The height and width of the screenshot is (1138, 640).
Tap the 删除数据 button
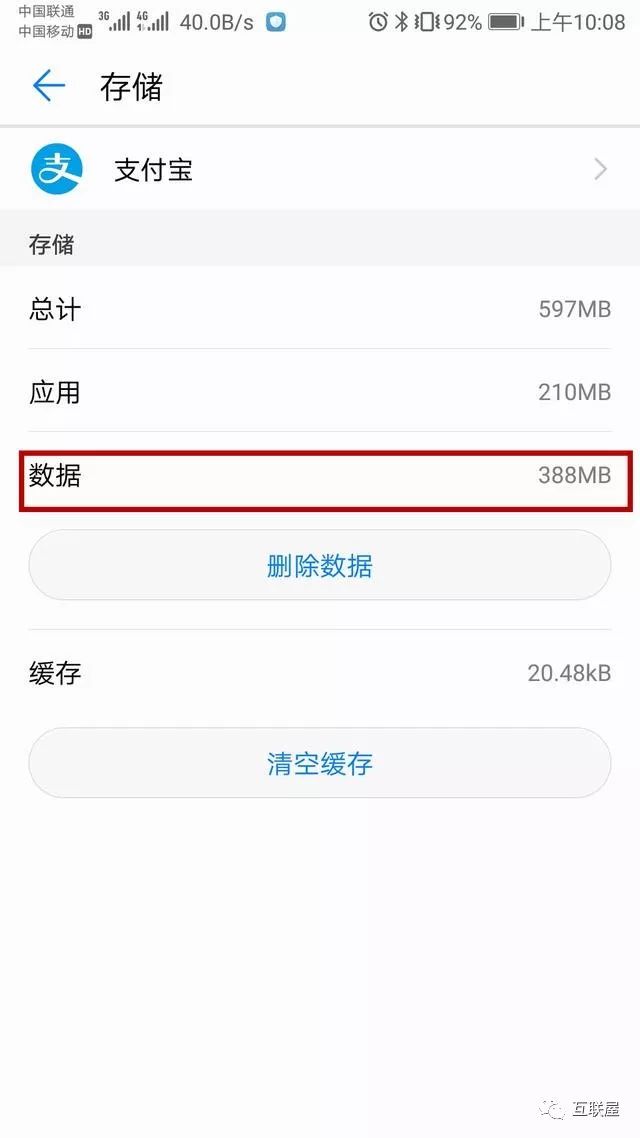click(x=320, y=566)
